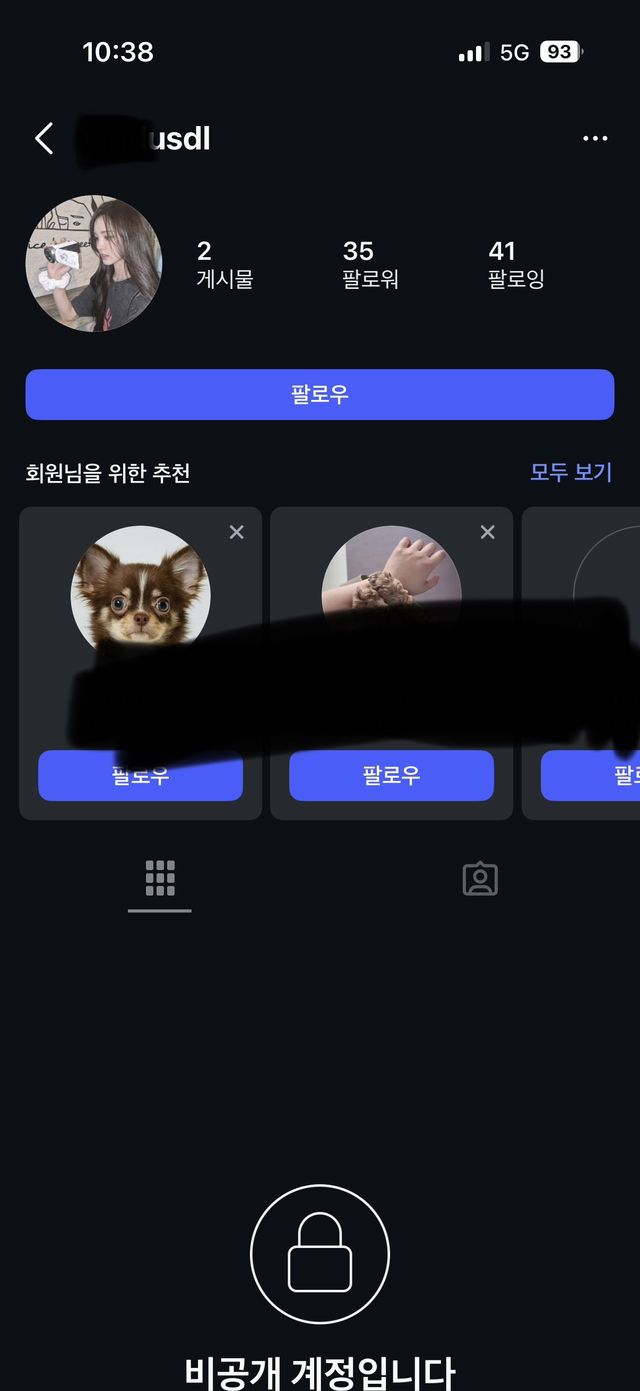
Task: Tap the main 팔로우 button under the profile
Action: point(319,394)
